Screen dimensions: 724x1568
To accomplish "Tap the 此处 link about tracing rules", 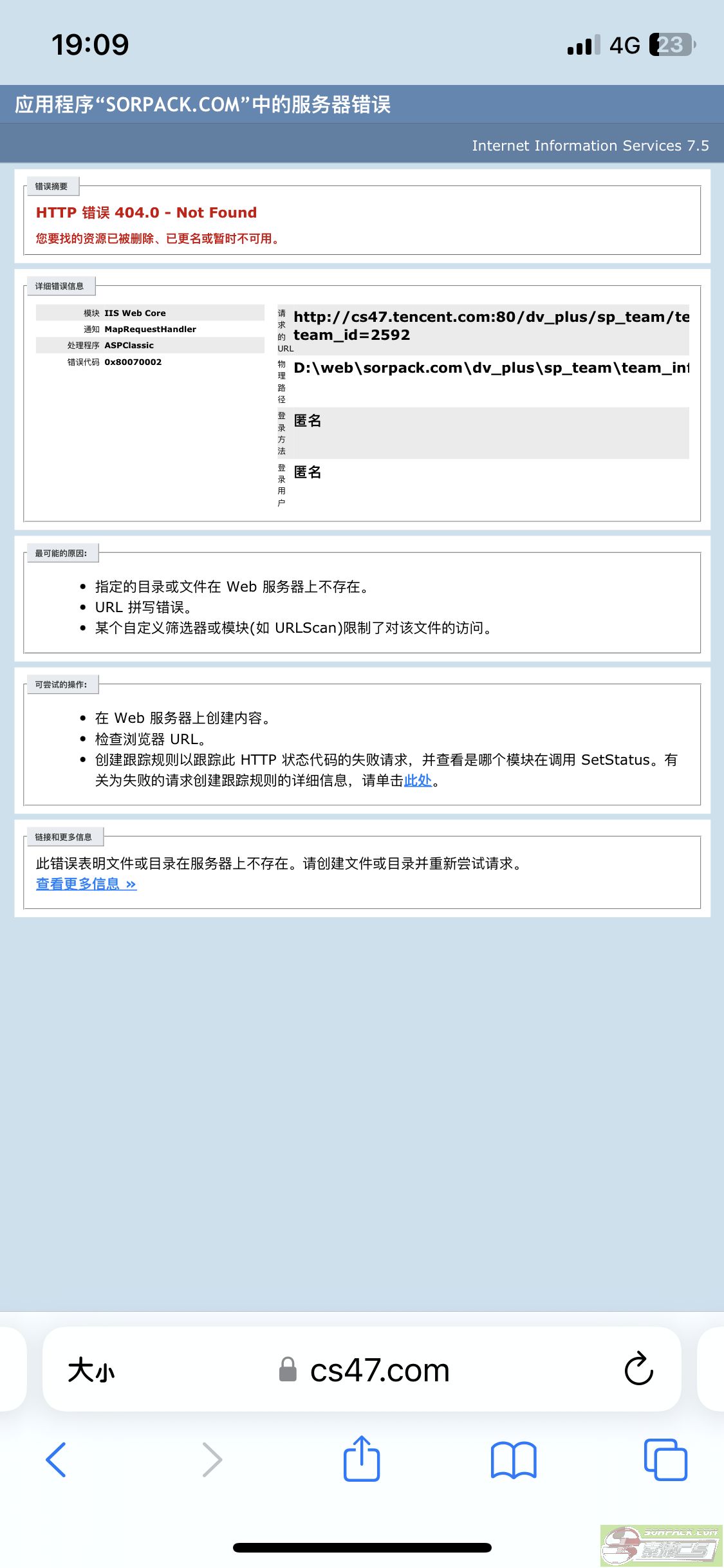I will [418, 781].
